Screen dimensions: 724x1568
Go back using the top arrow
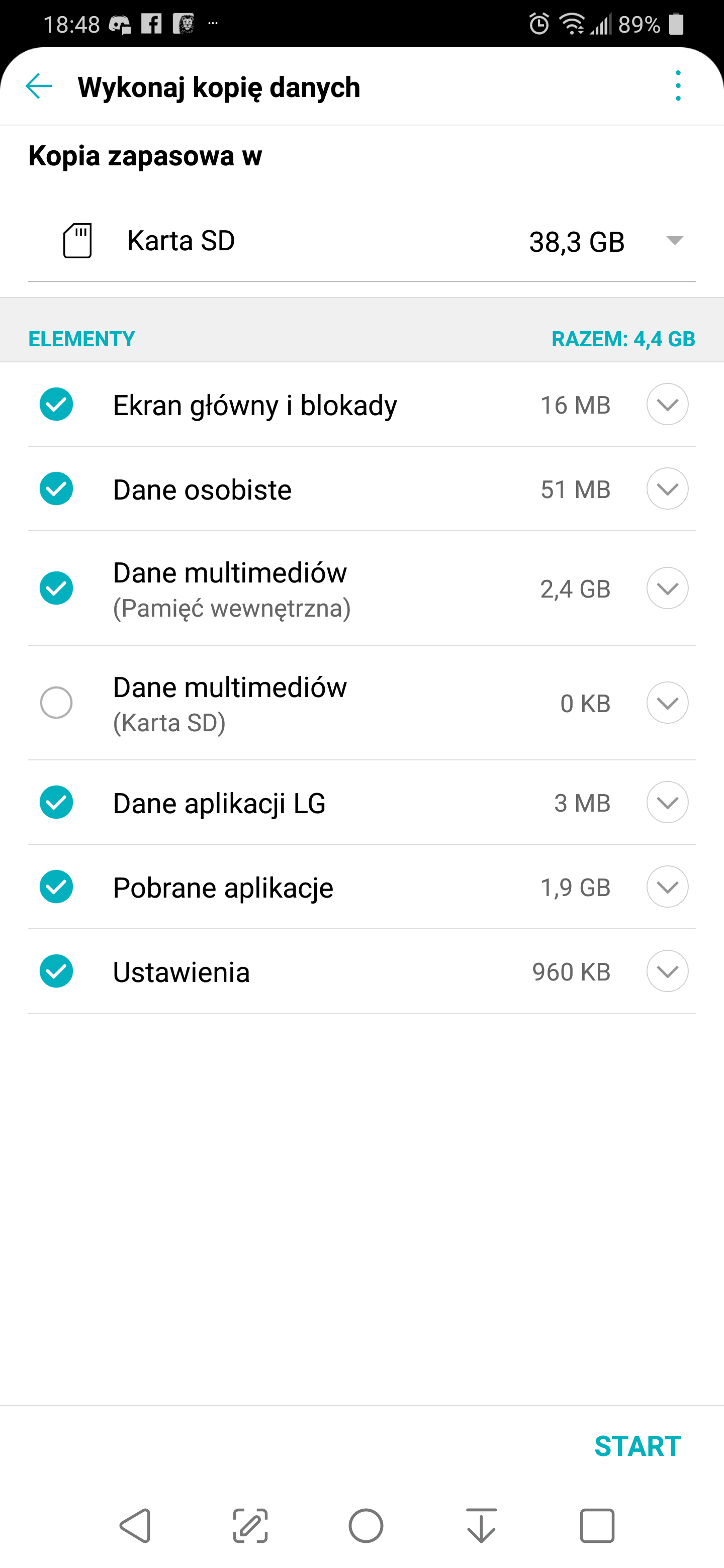39,86
